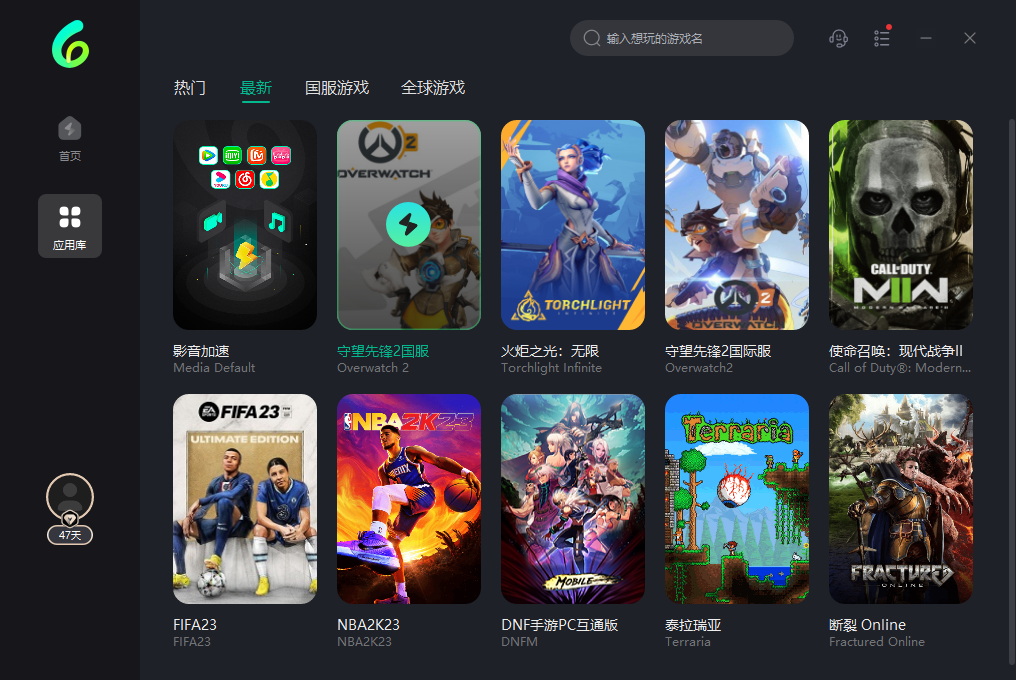Choose the FIFA23 game card
The image size is (1016, 680).
pos(245,499)
